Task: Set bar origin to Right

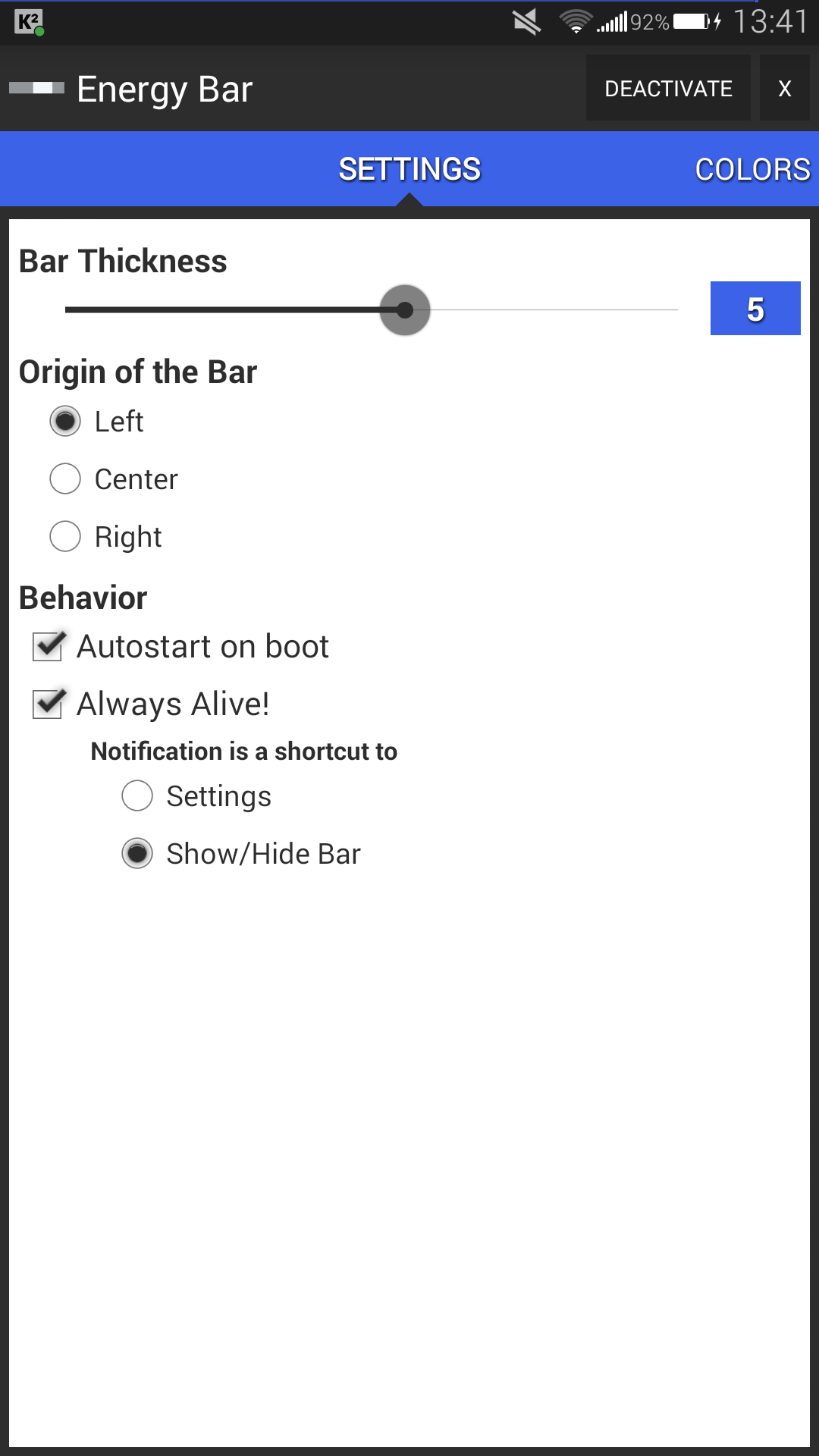Action: (105, 536)
